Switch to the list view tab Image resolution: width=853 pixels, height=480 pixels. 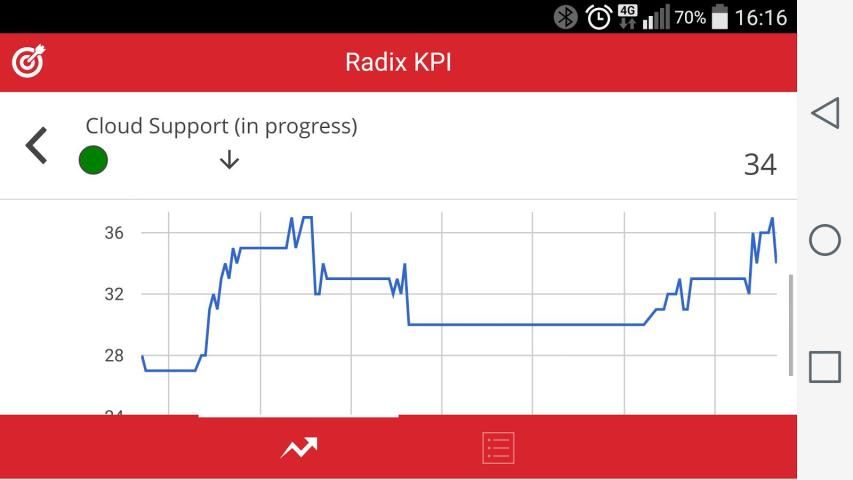tap(498, 448)
